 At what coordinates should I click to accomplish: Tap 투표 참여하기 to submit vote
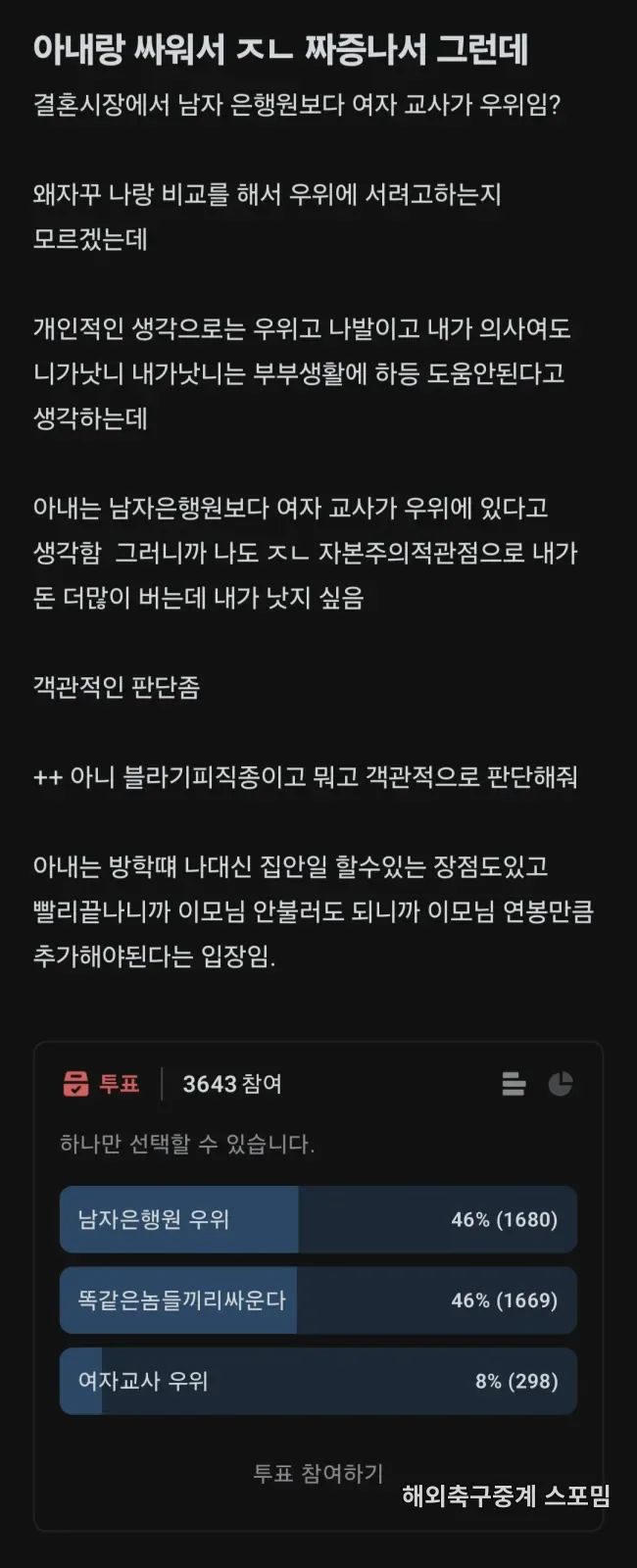tap(318, 1473)
